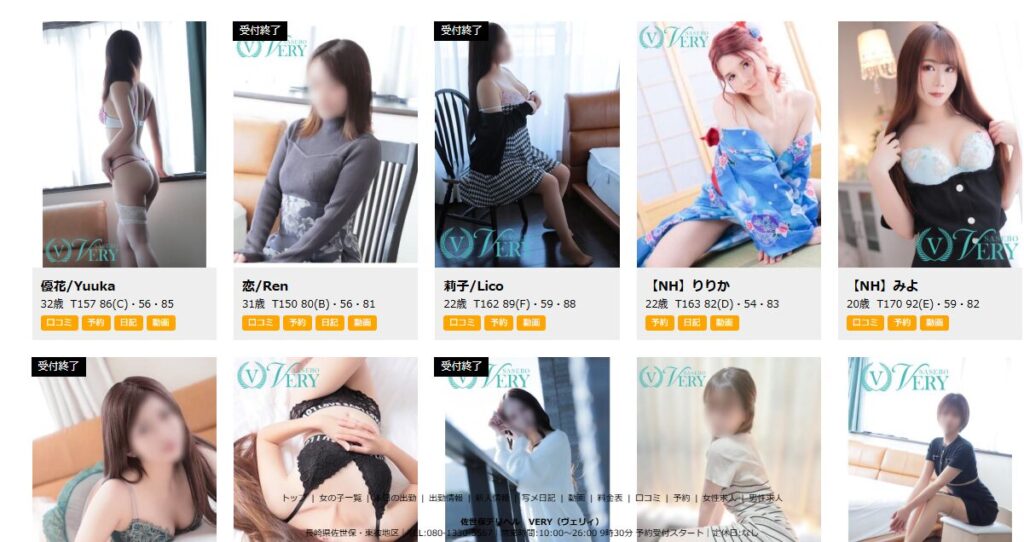Screen dimensions: 1024x542
Task: Tap the 予約 button under 【NH】りりか
Action: (x=660, y=323)
